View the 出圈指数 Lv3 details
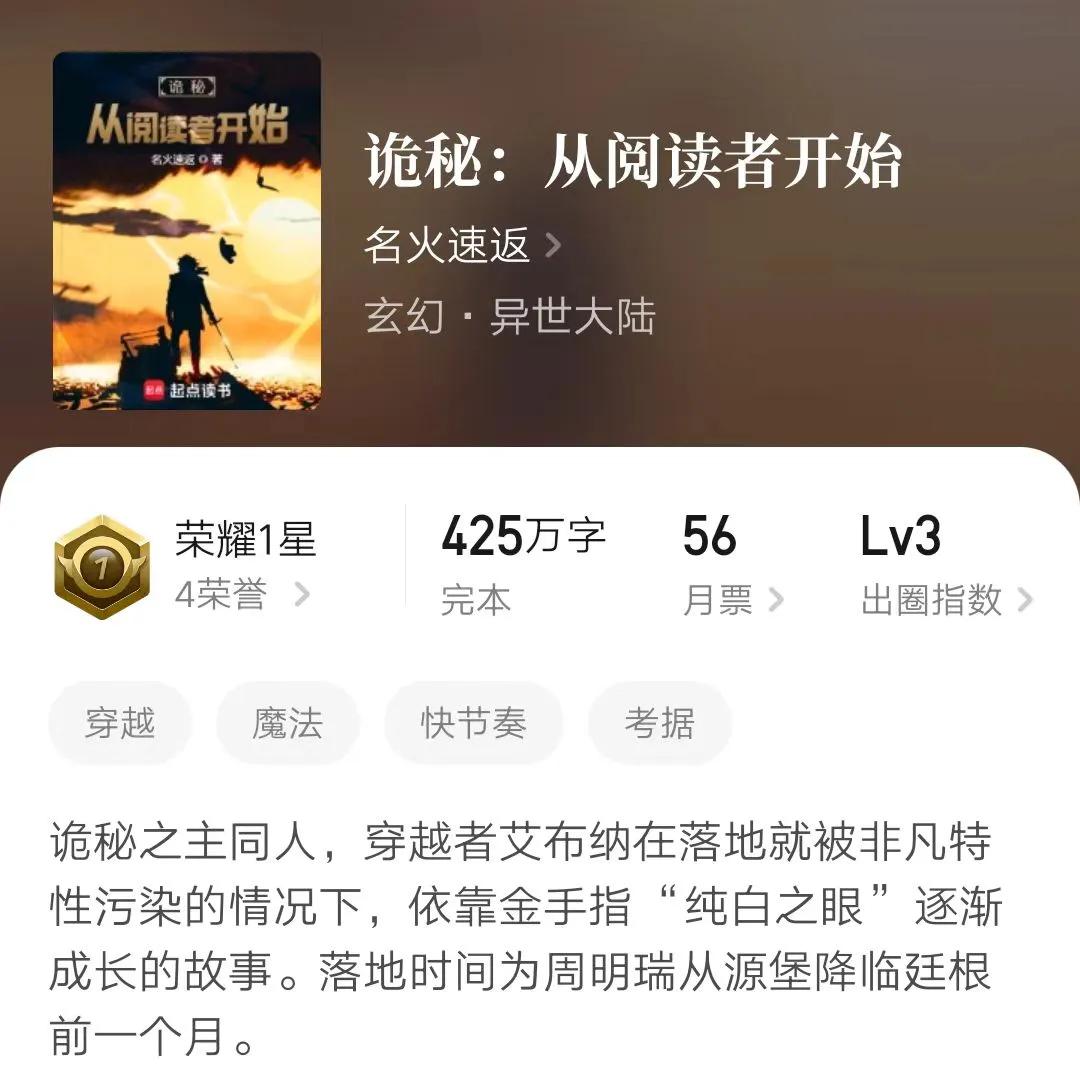Viewport: 1080px width, 1070px height. tap(946, 600)
